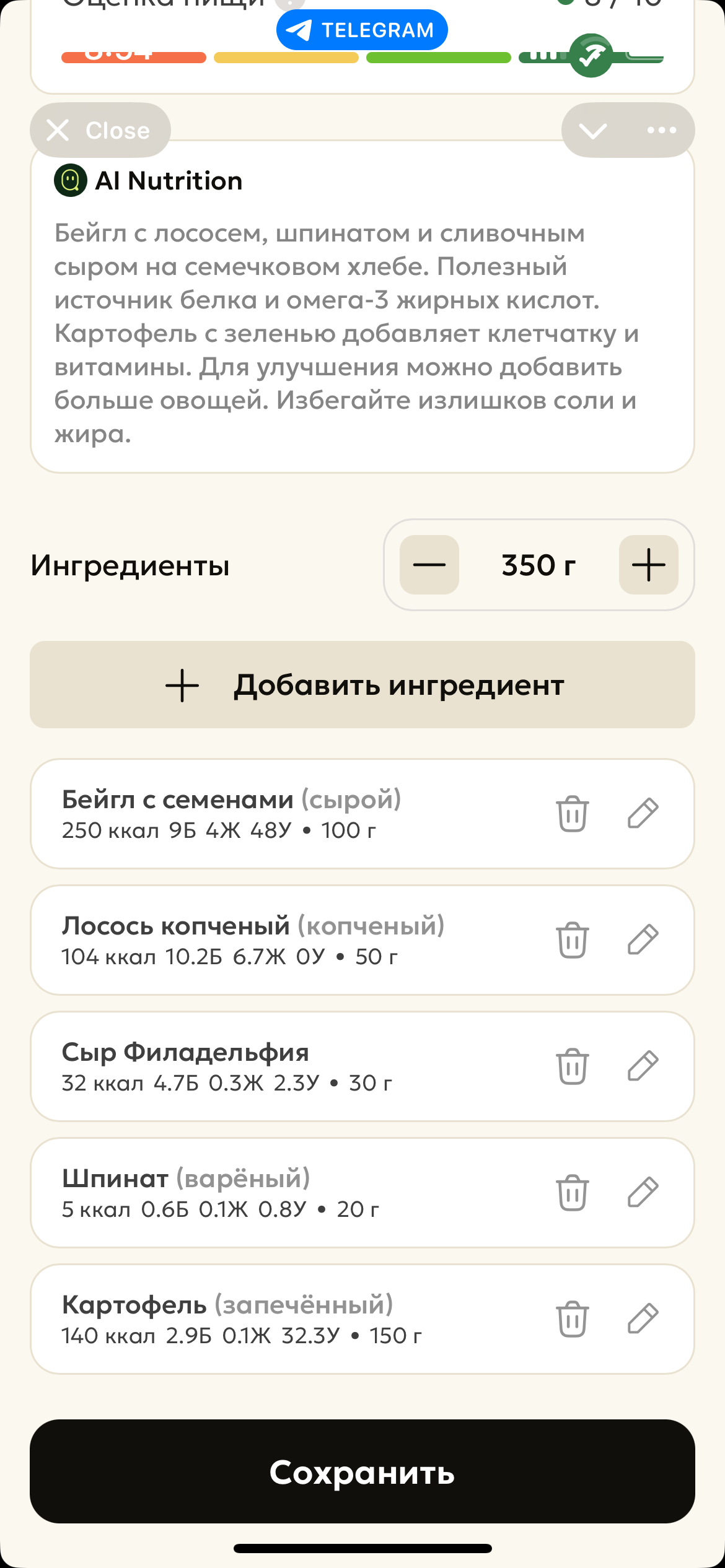Tap «Добавить ингредиент»
The height and width of the screenshot is (1568, 725).
pos(362,685)
